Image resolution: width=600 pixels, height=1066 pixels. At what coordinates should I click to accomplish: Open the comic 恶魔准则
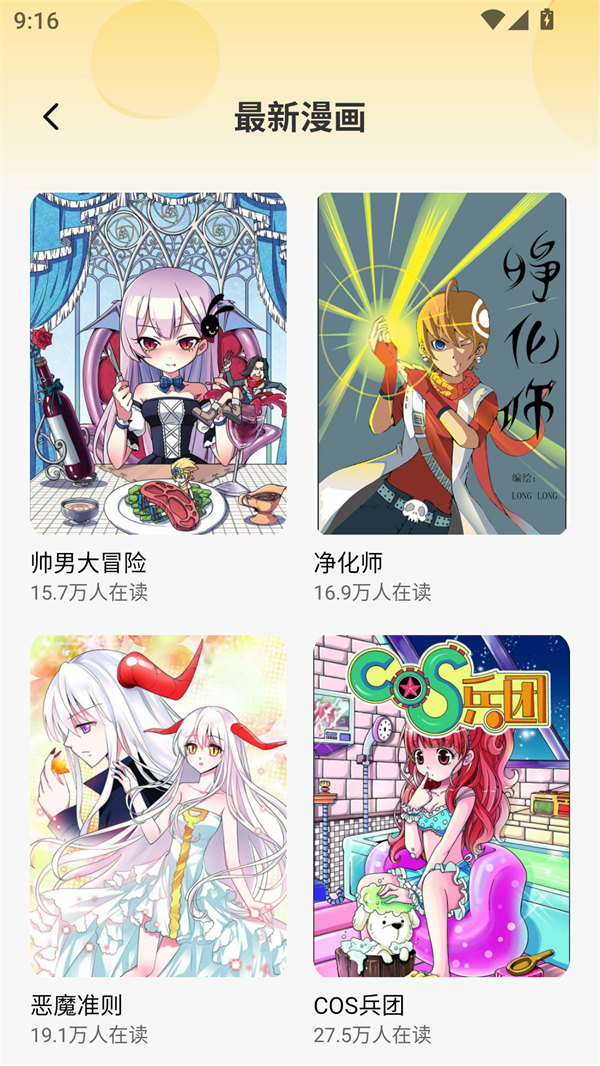pyautogui.click(x=158, y=806)
